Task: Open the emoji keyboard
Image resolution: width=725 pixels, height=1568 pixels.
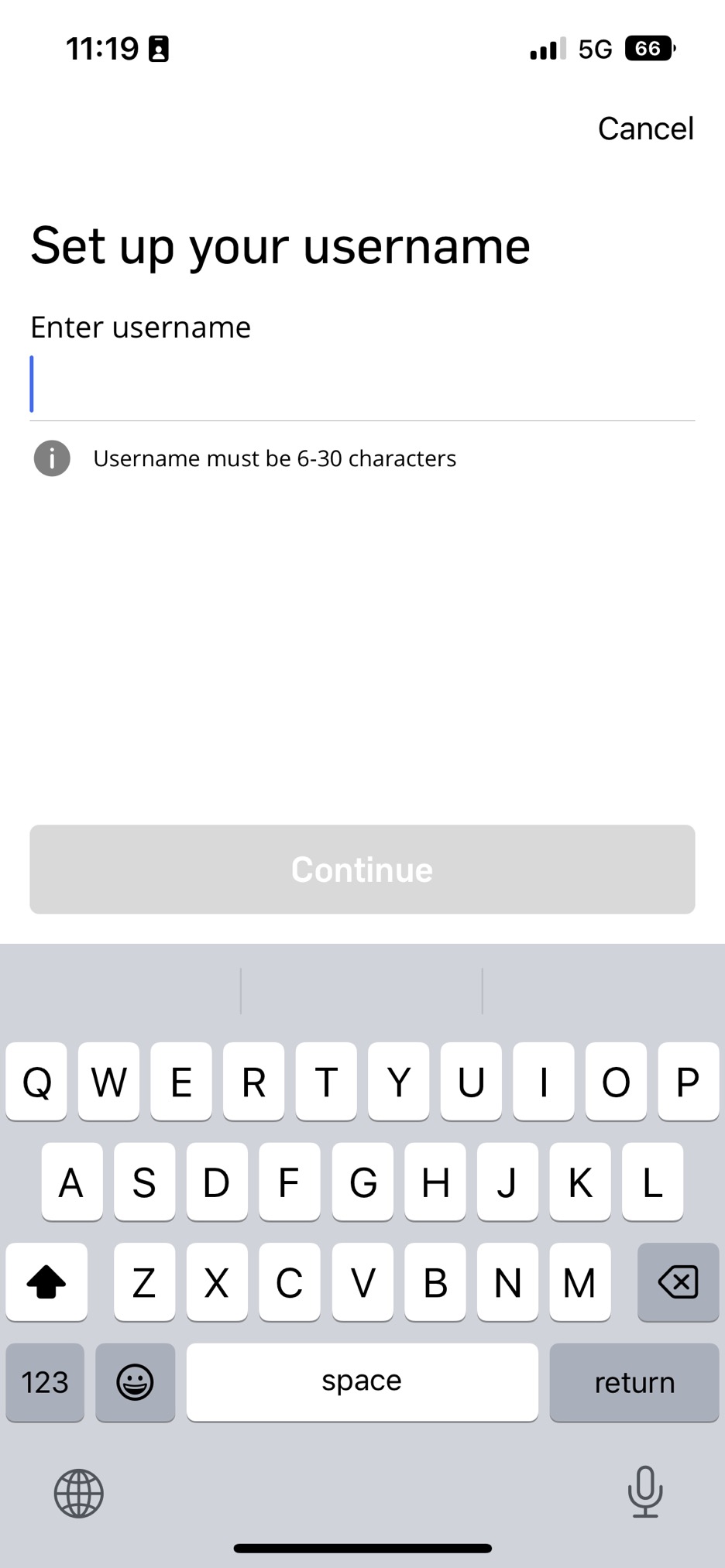Action: (135, 1382)
